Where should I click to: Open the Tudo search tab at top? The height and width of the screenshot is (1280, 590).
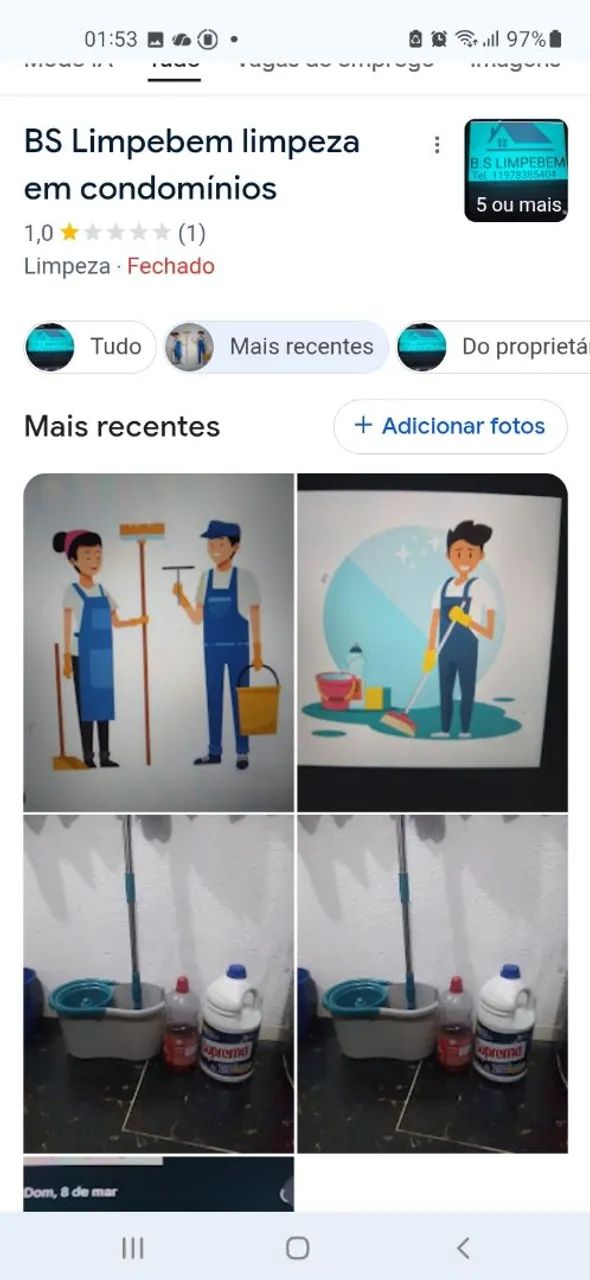click(x=174, y=64)
